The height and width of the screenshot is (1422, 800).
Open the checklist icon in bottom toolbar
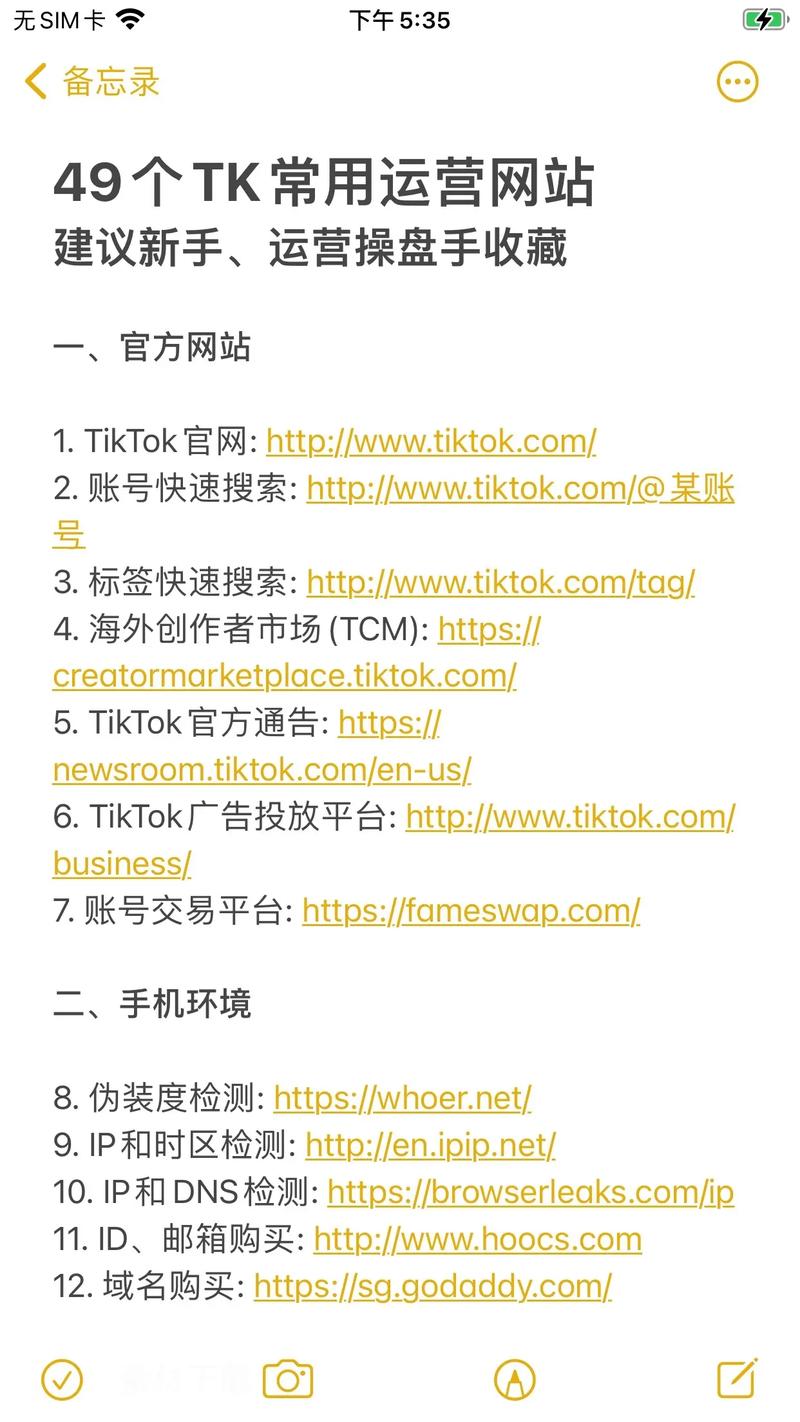point(62,1379)
